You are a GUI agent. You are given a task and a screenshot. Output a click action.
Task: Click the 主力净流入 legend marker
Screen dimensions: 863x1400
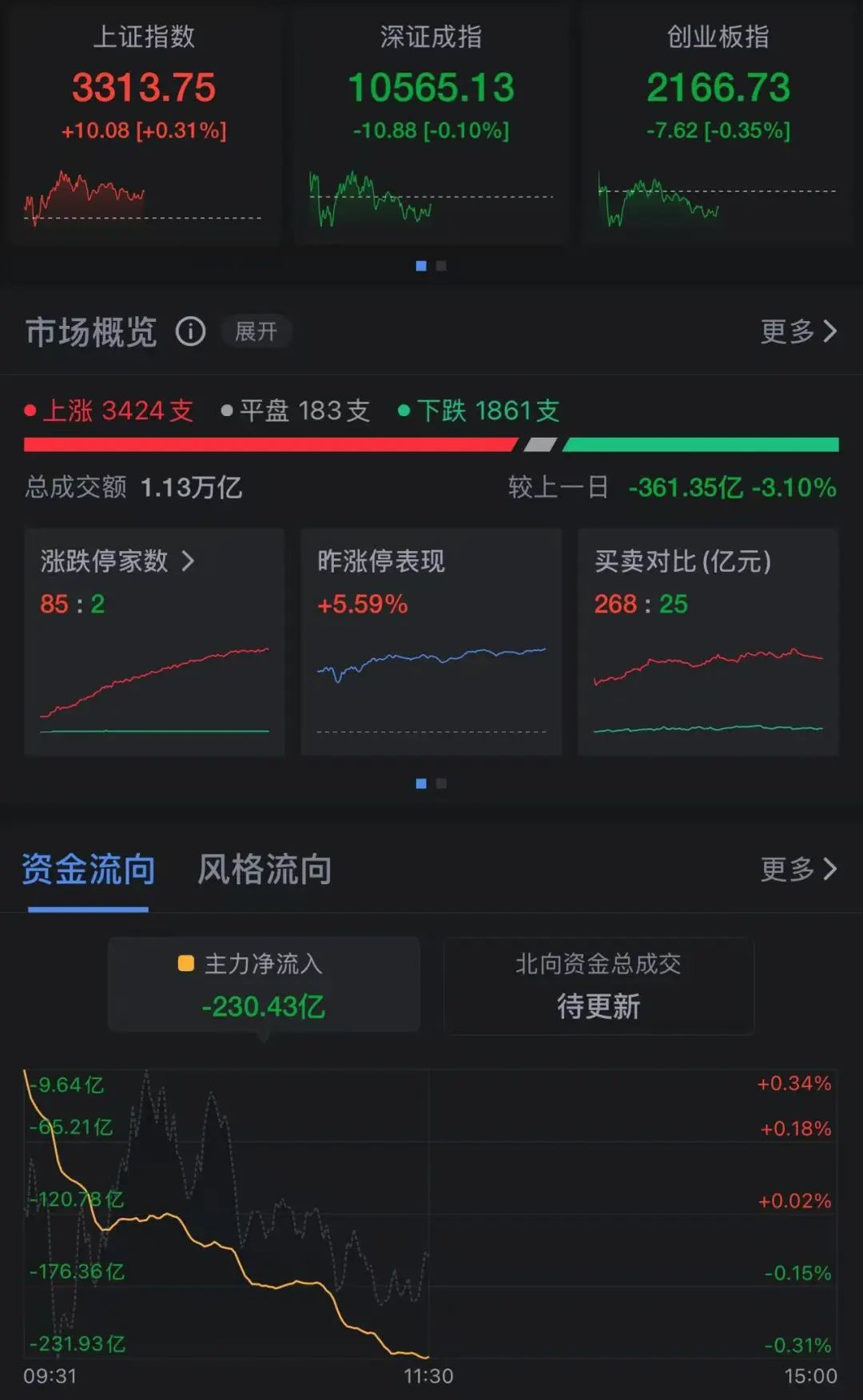click(185, 963)
